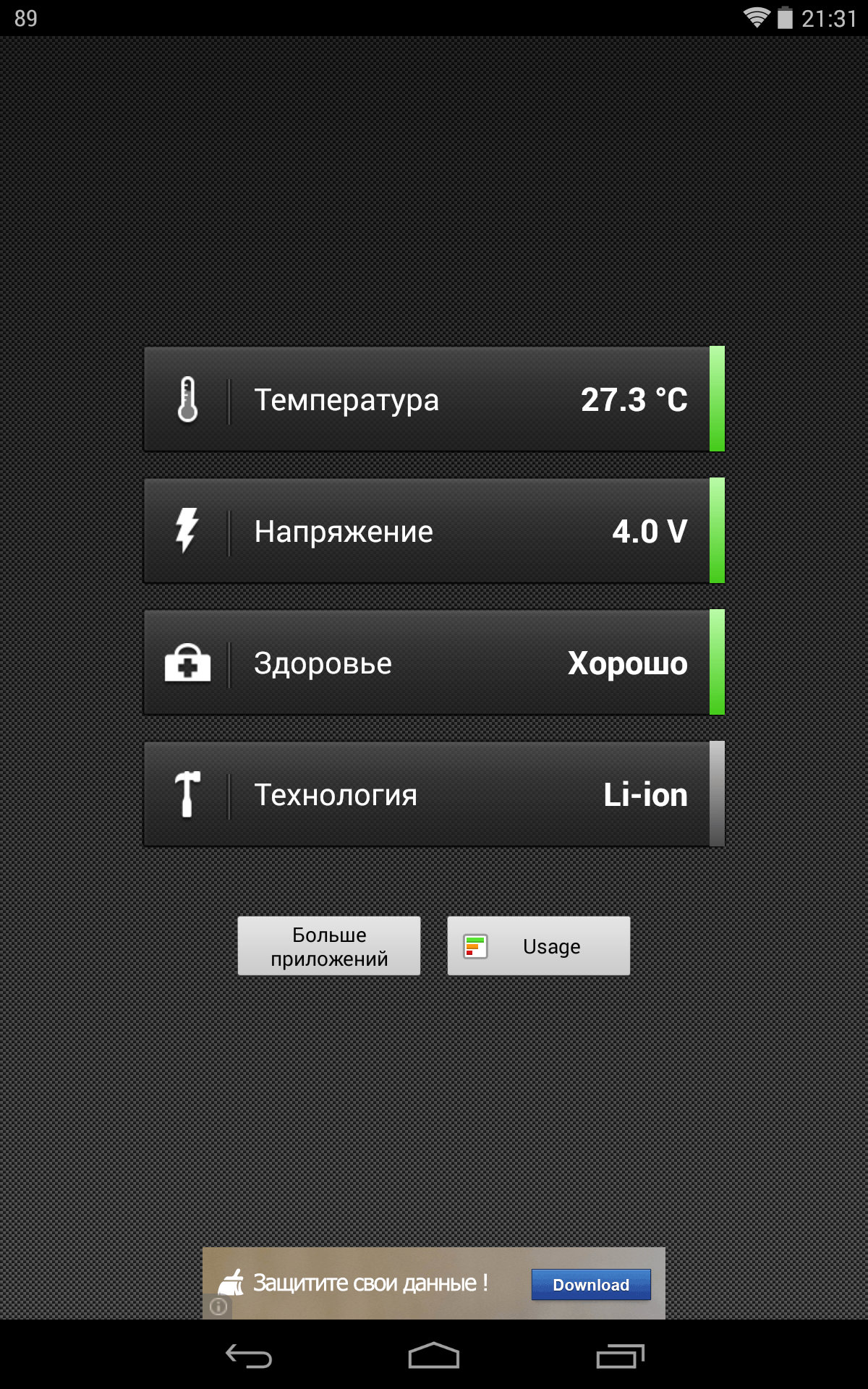Open the Usage button
The height and width of the screenshot is (1389, 868).
coord(539,946)
